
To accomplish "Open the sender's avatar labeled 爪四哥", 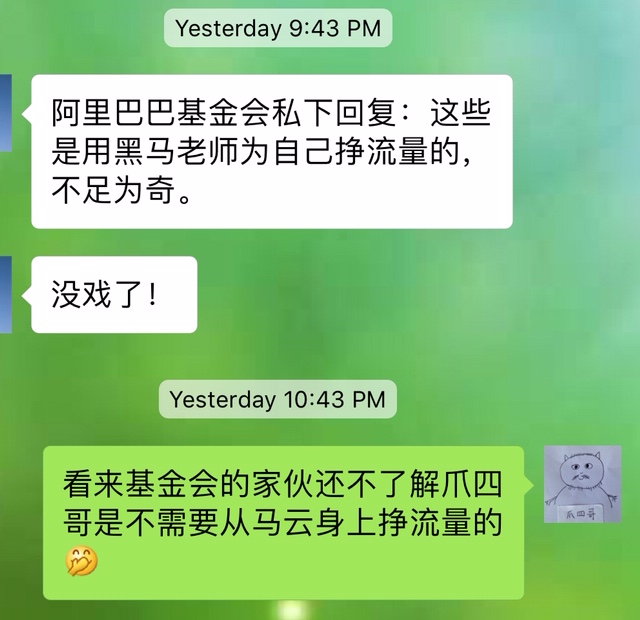I will (x=582, y=484).
